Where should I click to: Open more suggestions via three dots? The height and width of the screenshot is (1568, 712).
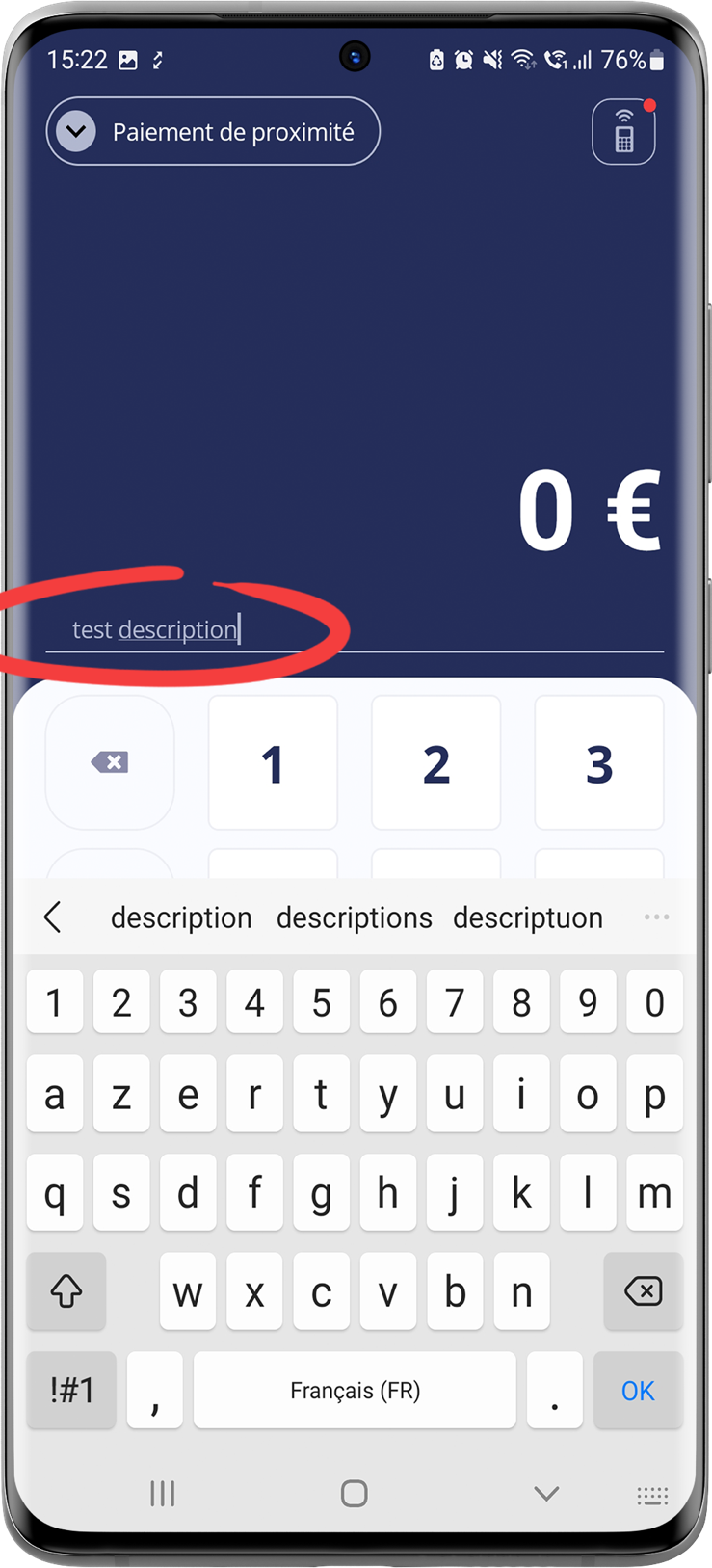tap(656, 917)
